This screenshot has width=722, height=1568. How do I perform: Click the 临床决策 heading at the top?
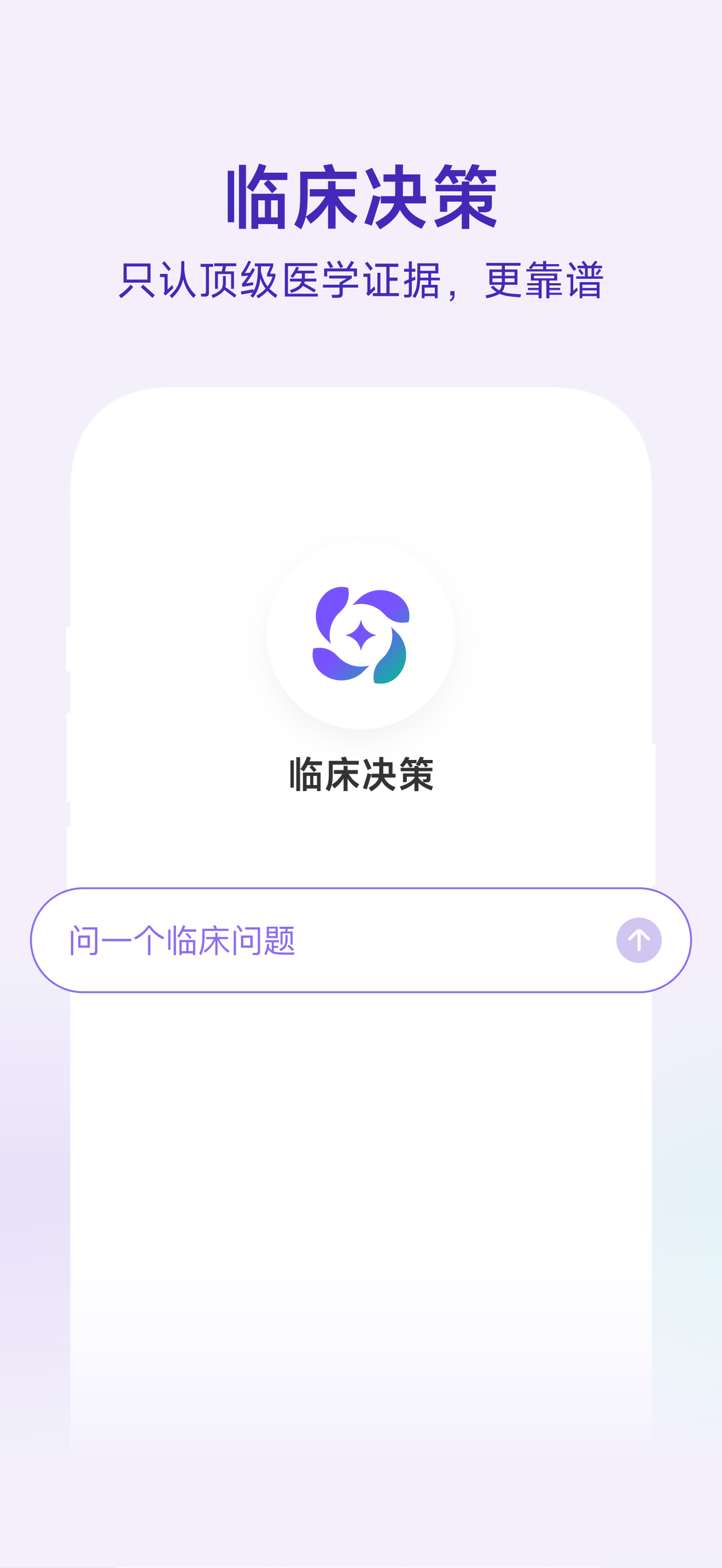click(360, 196)
